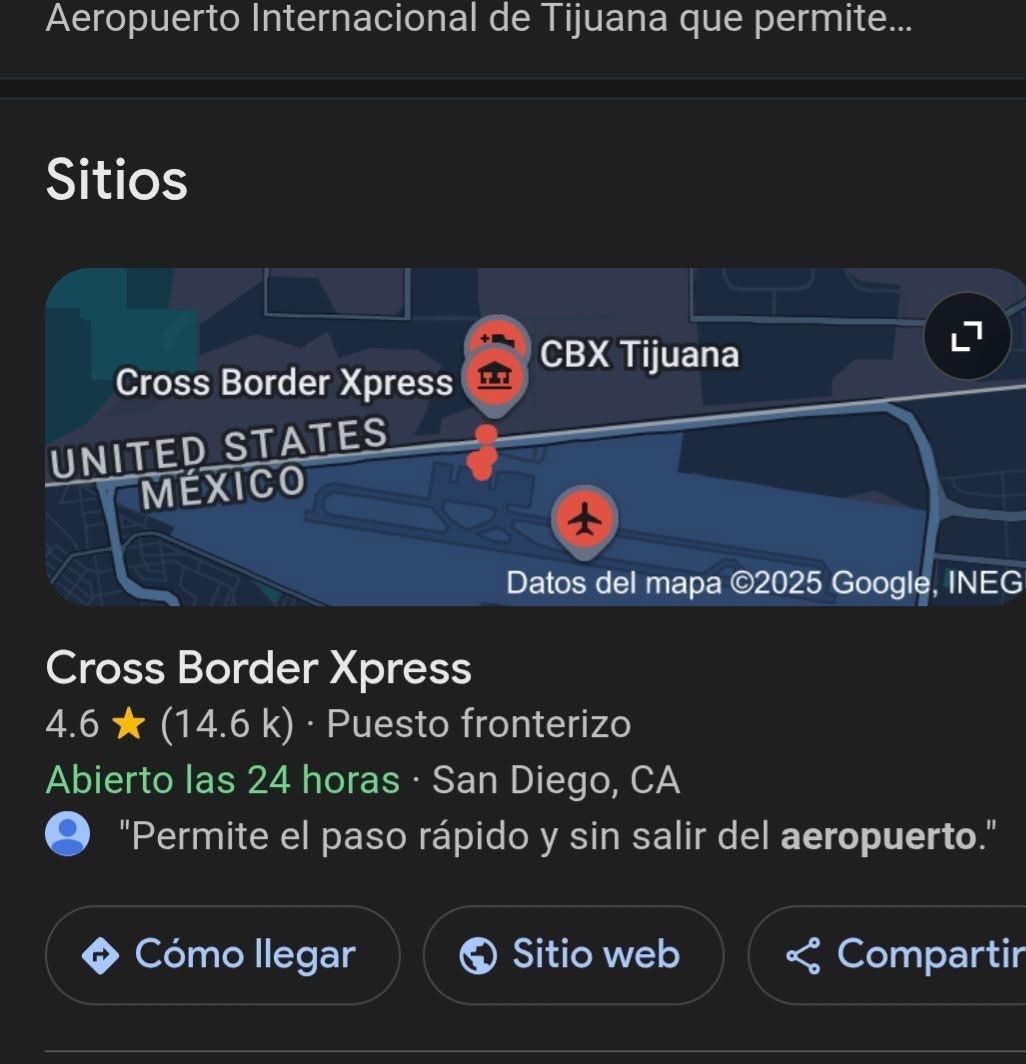Tap the Sitios section heading
Viewport: 1026px width, 1064px height.
pyautogui.click(x=117, y=180)
